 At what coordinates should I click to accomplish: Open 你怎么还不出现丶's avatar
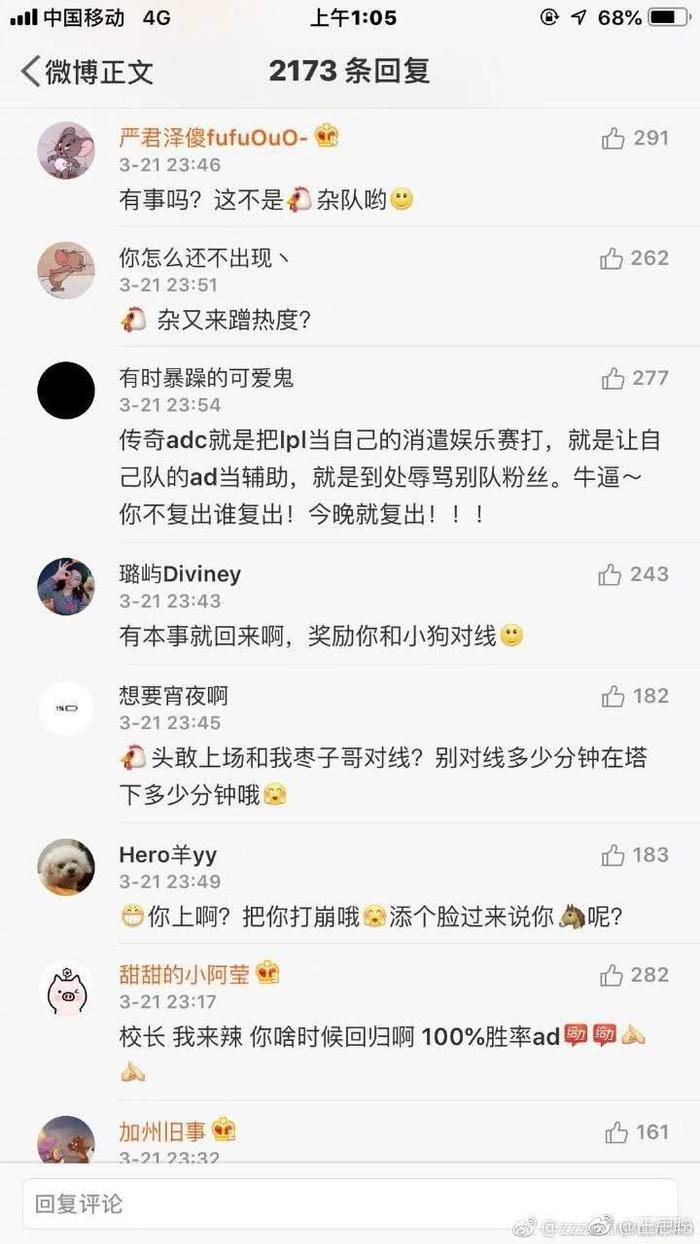tap(66, 270)
